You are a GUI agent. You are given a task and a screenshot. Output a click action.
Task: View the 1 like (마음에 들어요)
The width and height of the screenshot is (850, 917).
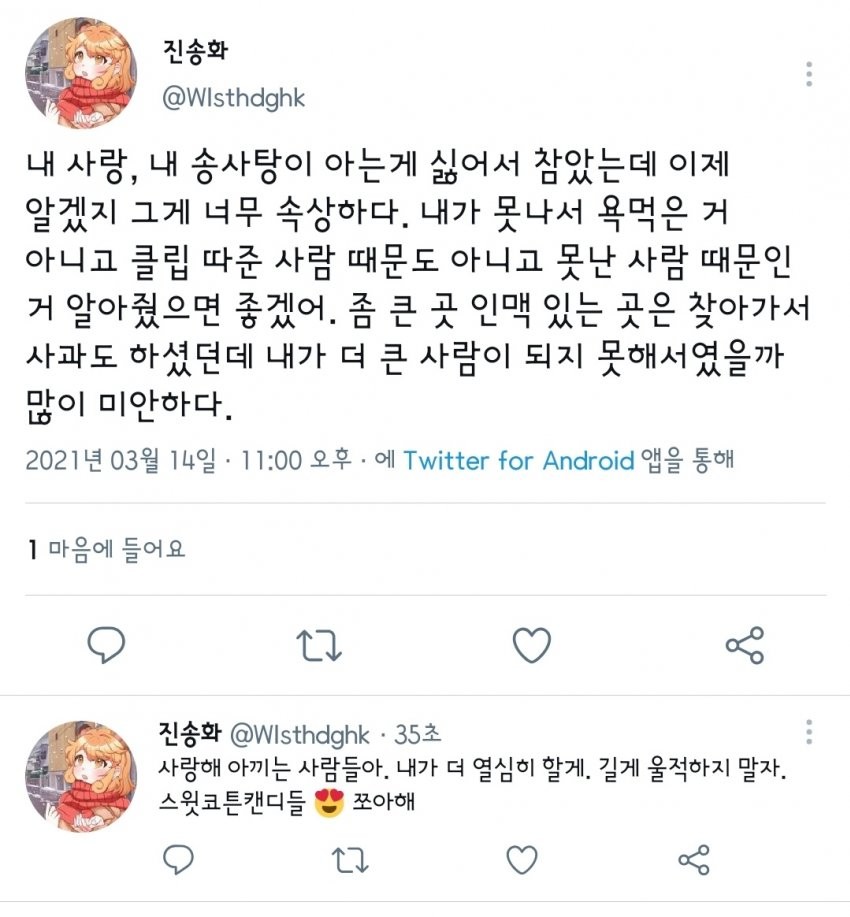click(x=106, y=549)
